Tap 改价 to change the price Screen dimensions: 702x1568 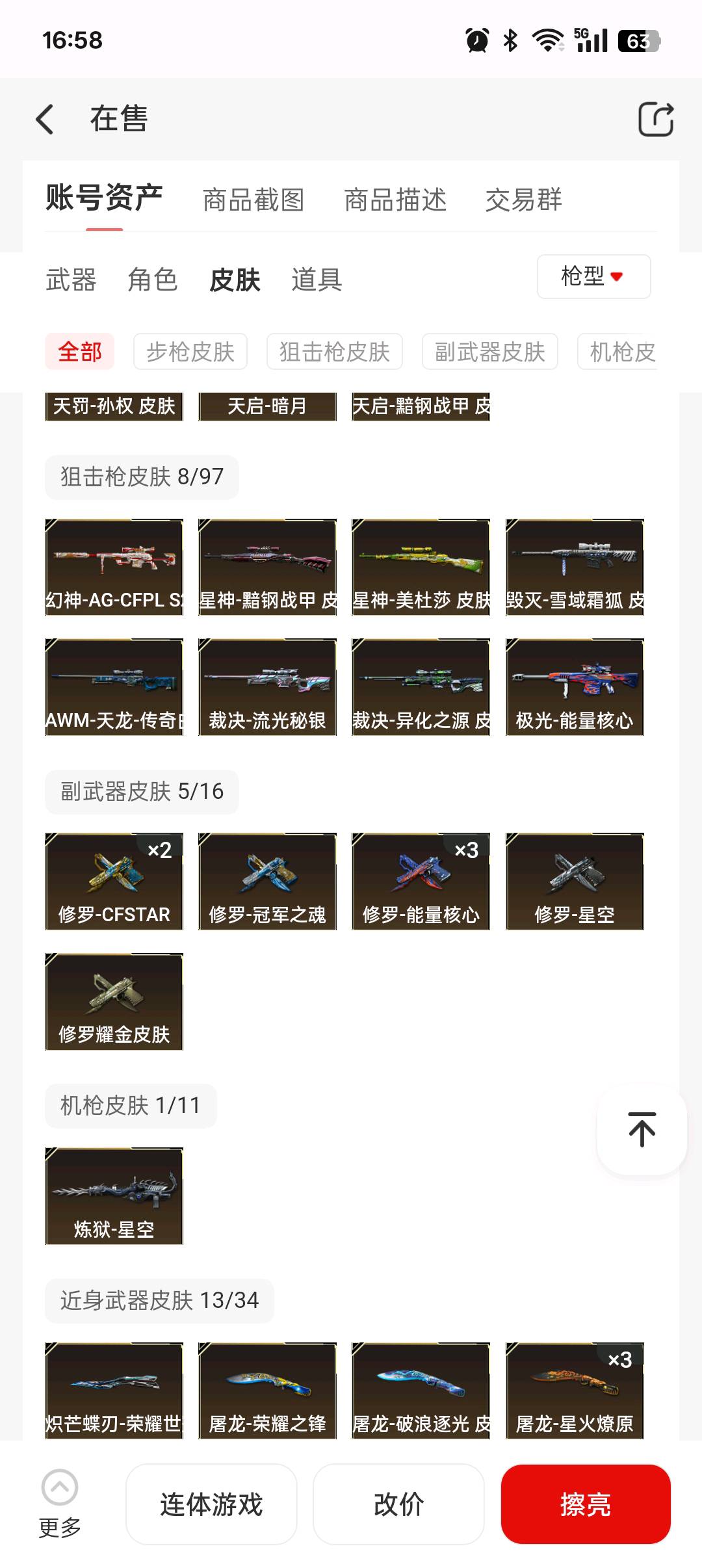pyautogui.click(x=398, y=1504)
